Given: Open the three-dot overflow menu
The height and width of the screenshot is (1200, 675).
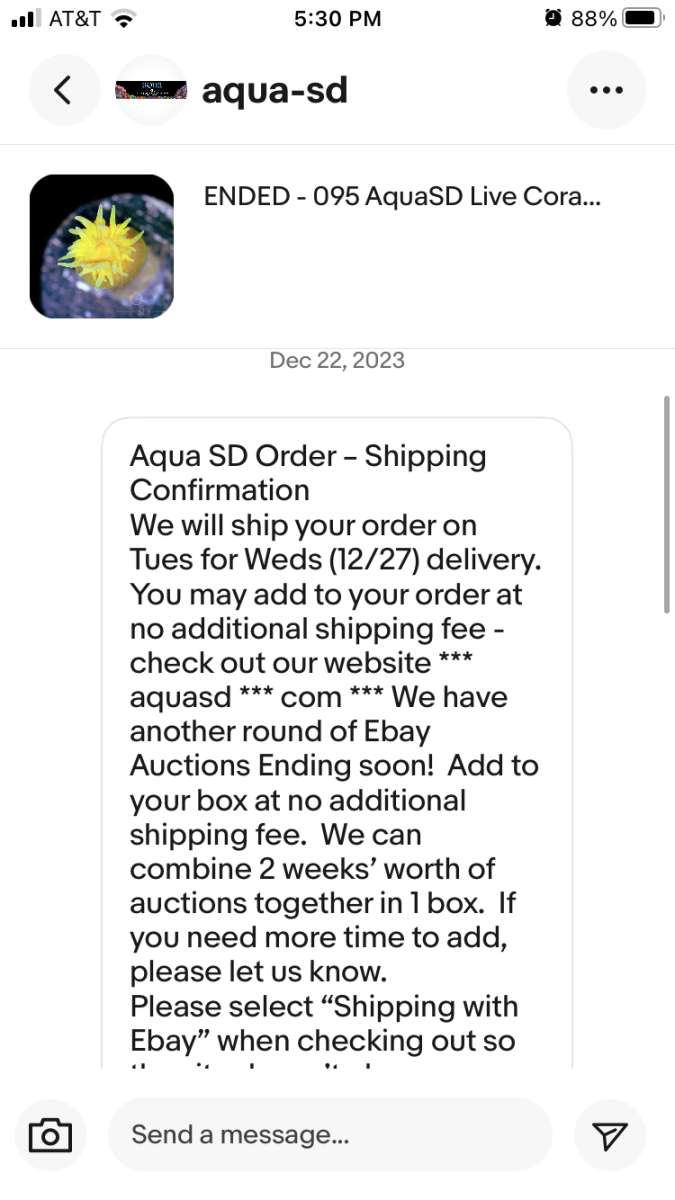Looking at the screenshot, I should 606,90.
